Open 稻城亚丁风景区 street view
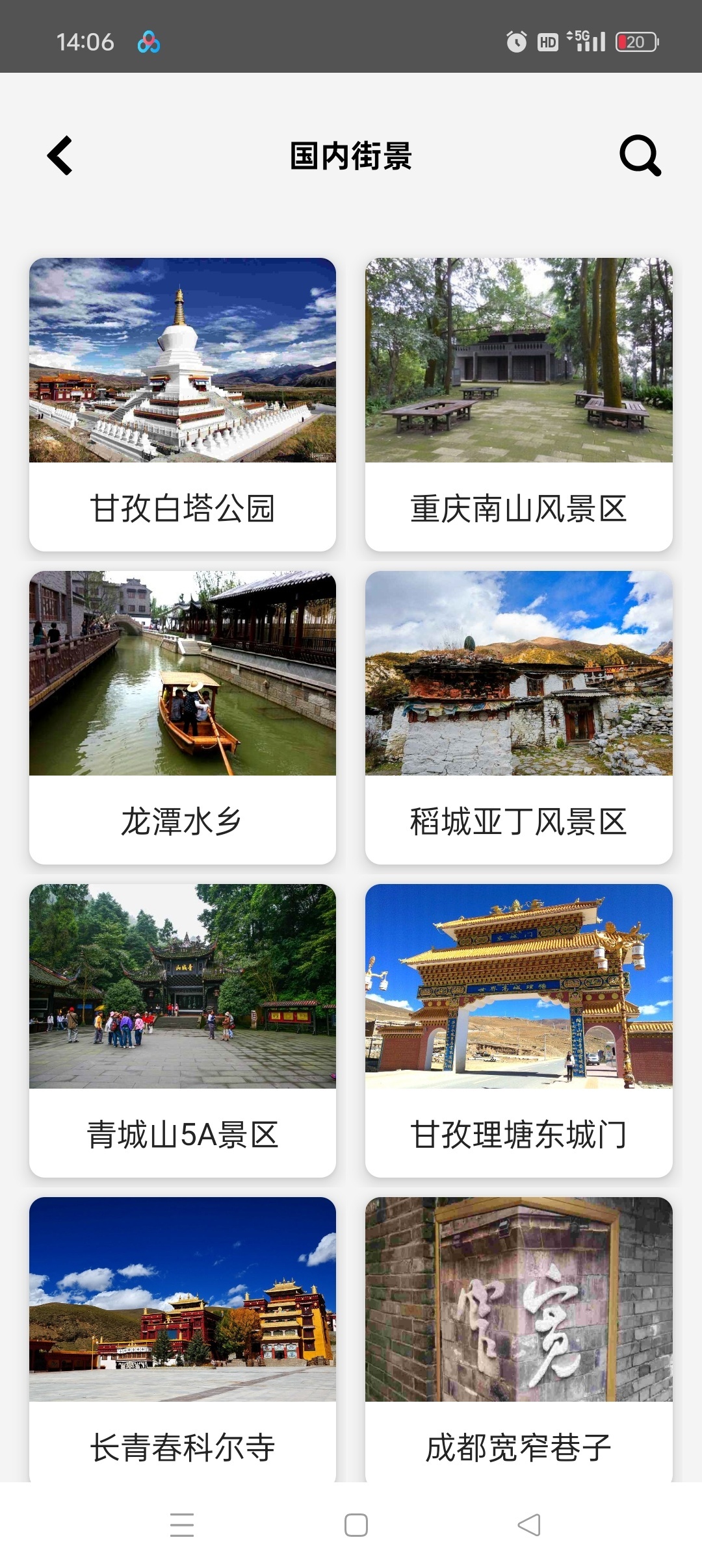The height and width of the screenshot is (1568, 702). tap(519, 717)
